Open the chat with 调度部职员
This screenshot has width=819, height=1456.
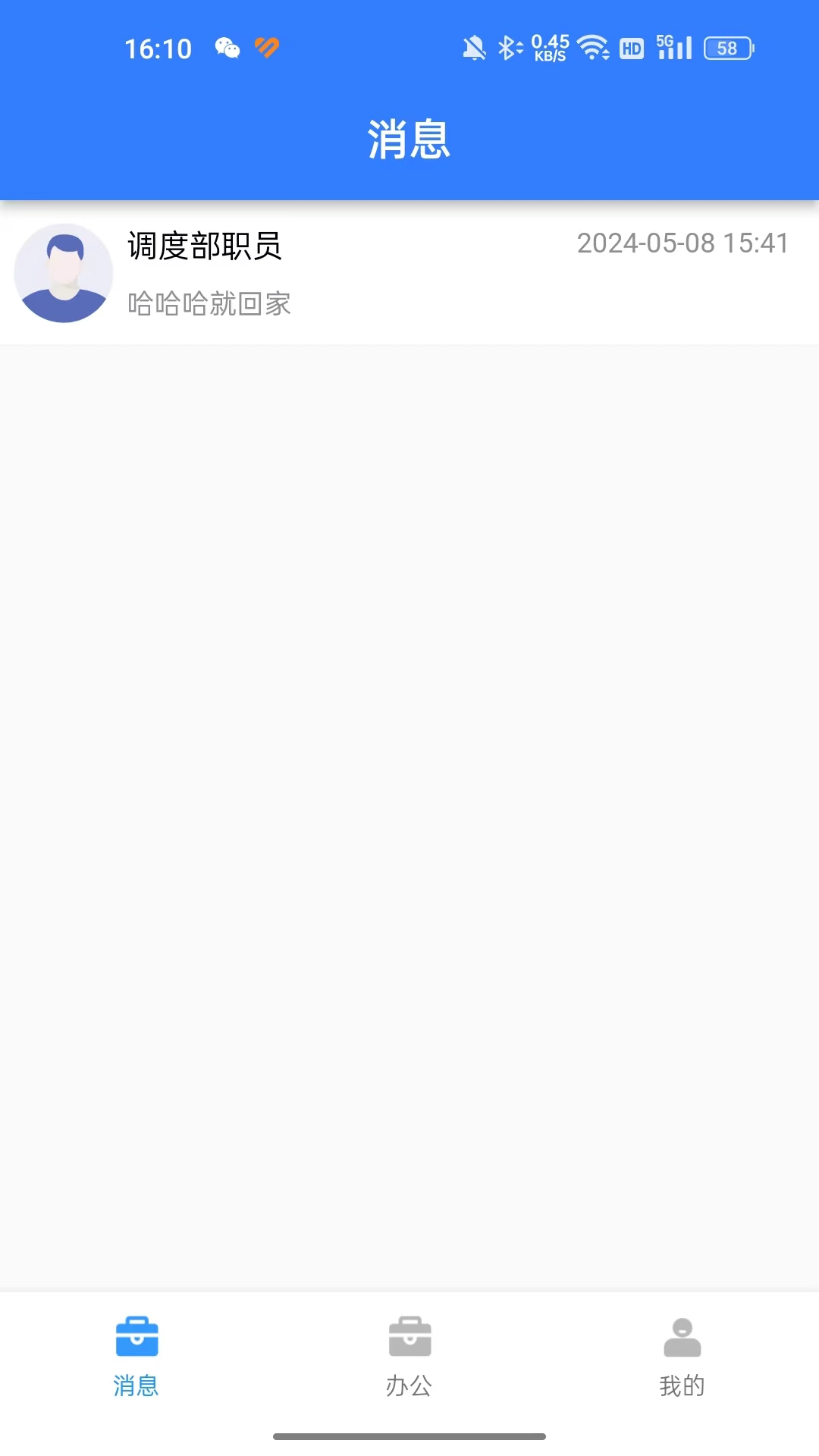(x=409, y=273)
